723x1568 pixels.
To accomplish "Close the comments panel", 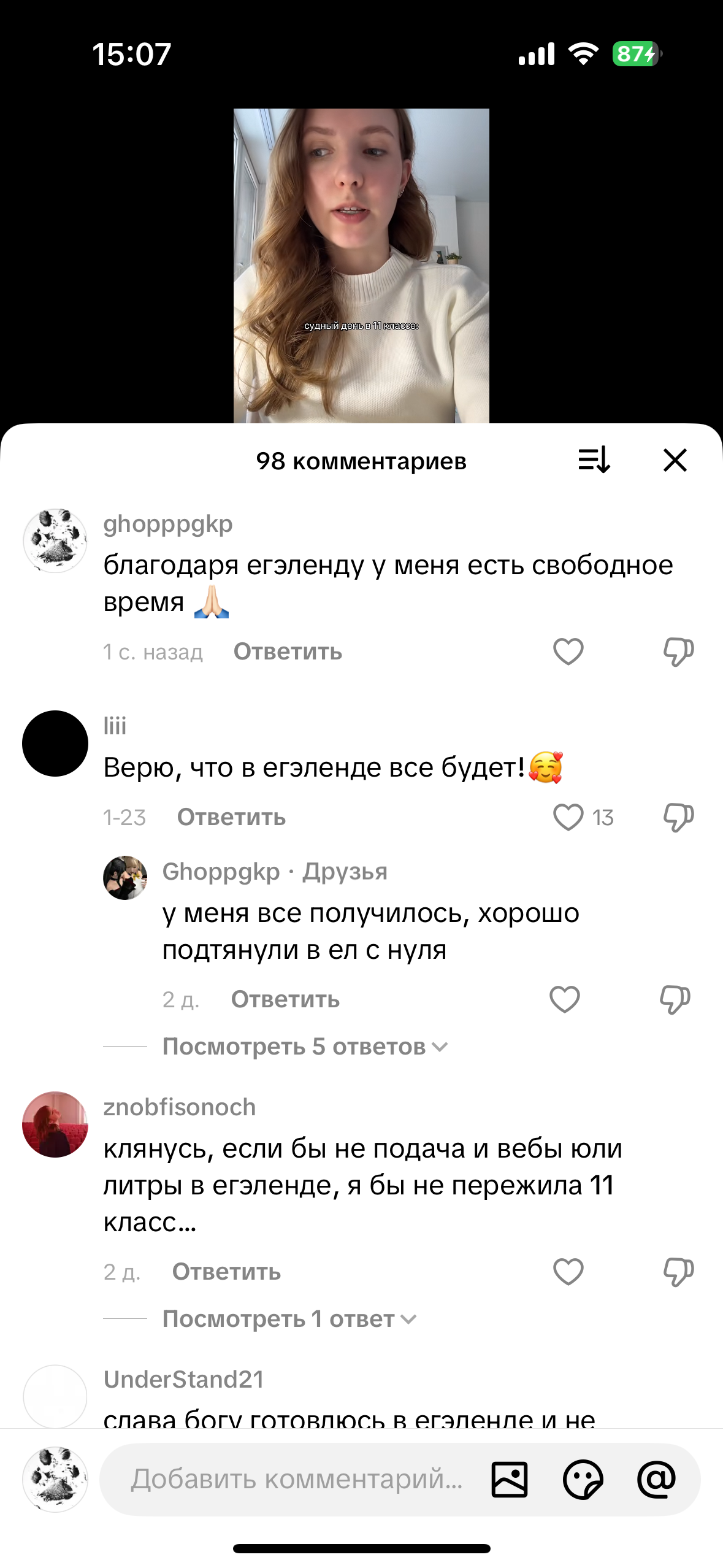I will click(x=675, y=460).
